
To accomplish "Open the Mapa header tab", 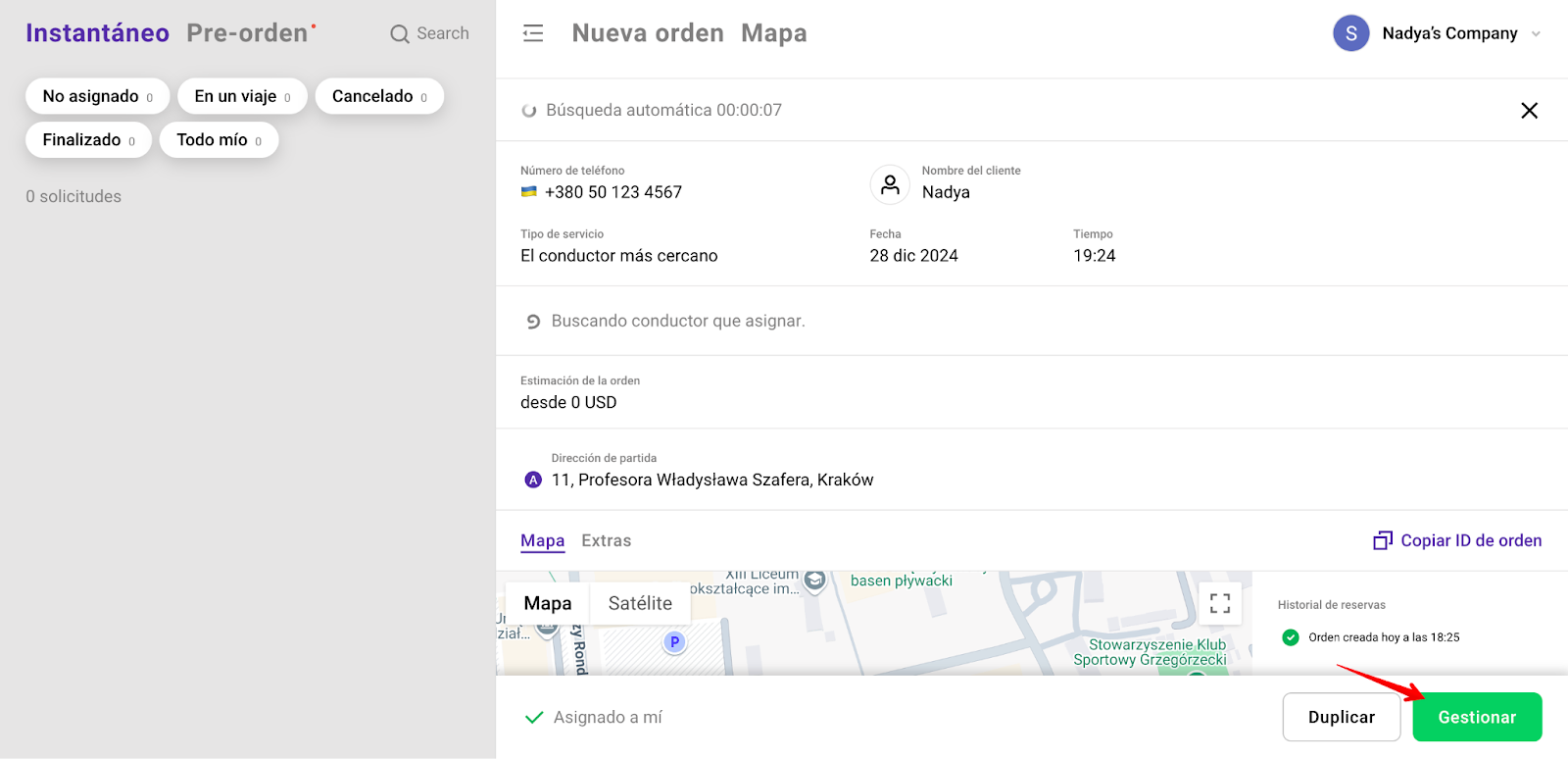I will pyautogui.click(x=773, y=33).
